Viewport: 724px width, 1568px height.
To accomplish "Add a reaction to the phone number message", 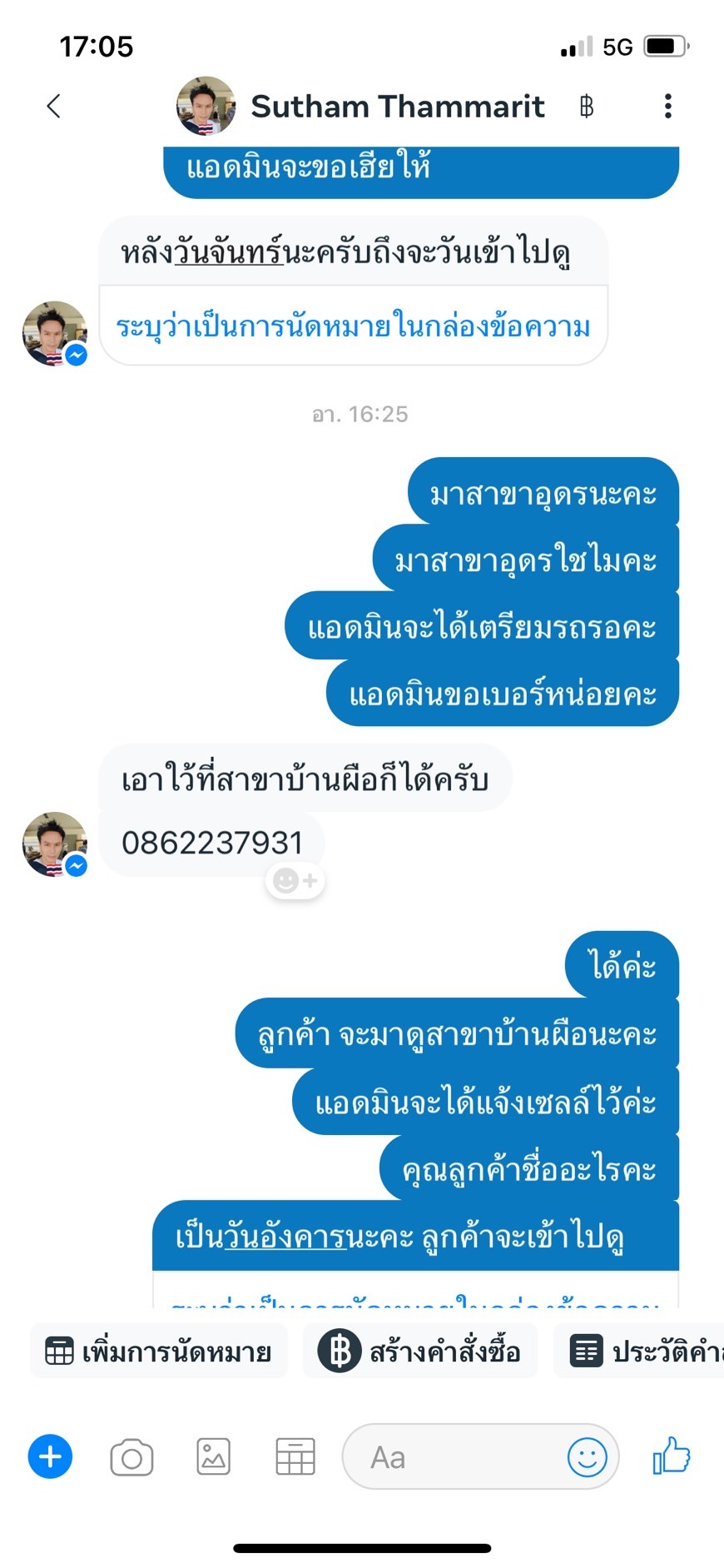I will pos(295,880).
